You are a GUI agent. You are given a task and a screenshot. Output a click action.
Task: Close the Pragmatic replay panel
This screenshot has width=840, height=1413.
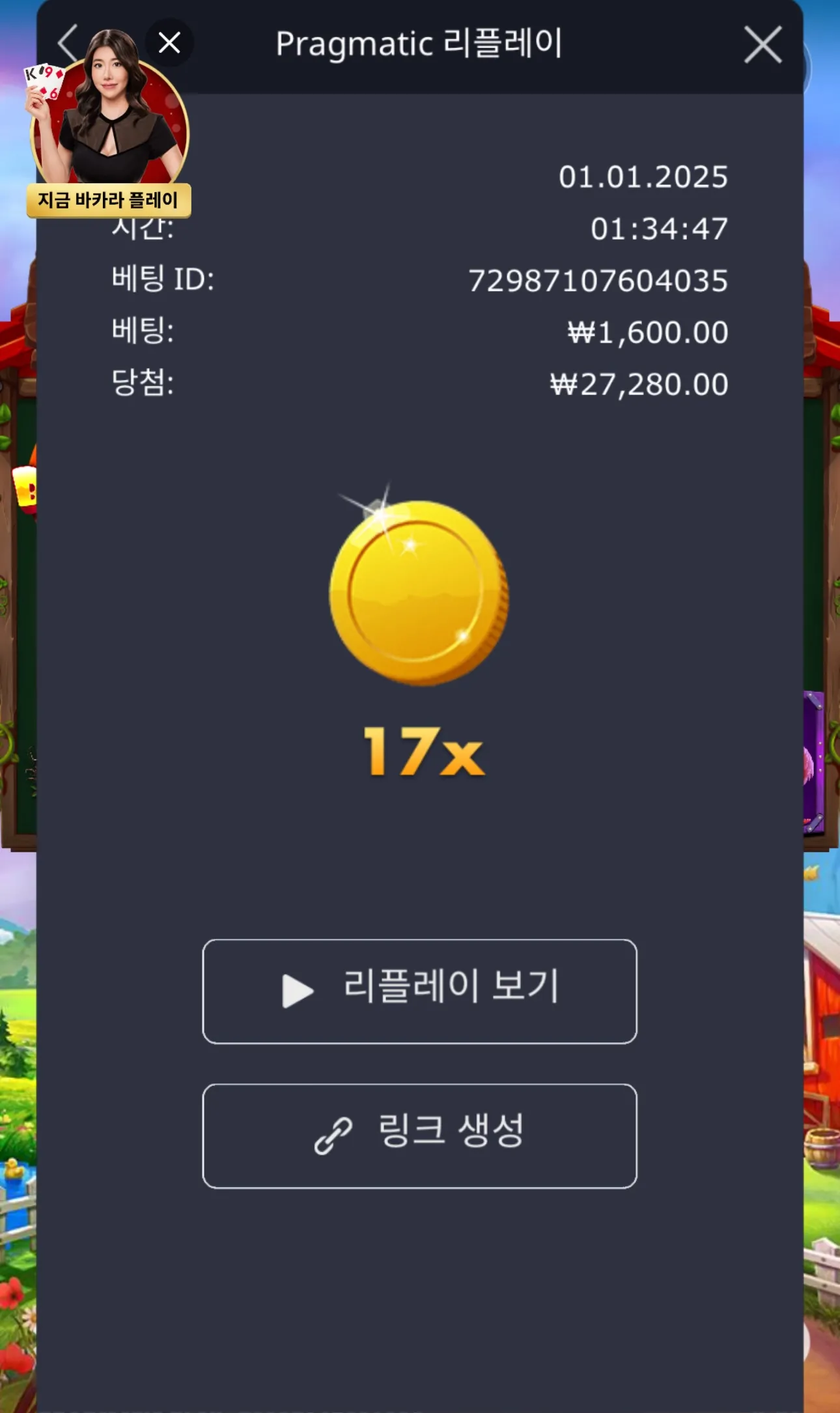pyautogui.click(x=763, y=45)
